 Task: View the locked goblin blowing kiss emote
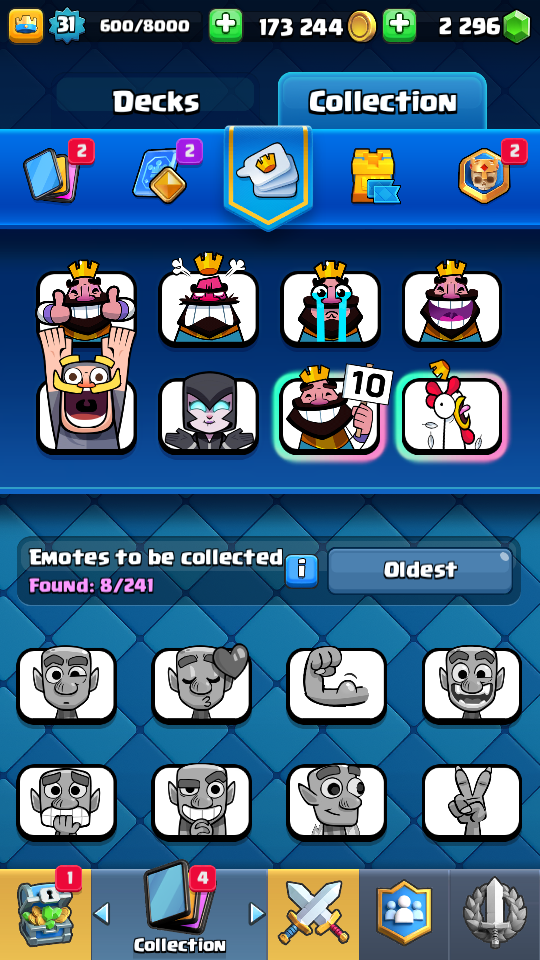pyautogui.click(x=201, y=684)
